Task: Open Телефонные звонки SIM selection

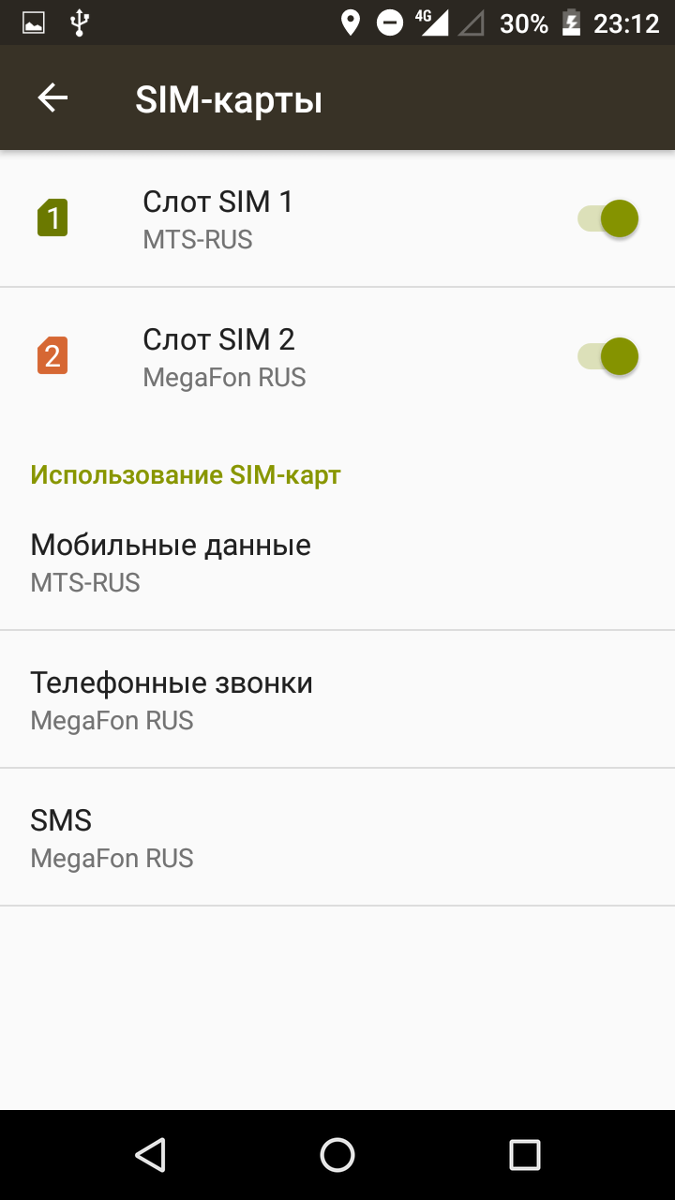Action: (337, 700)
